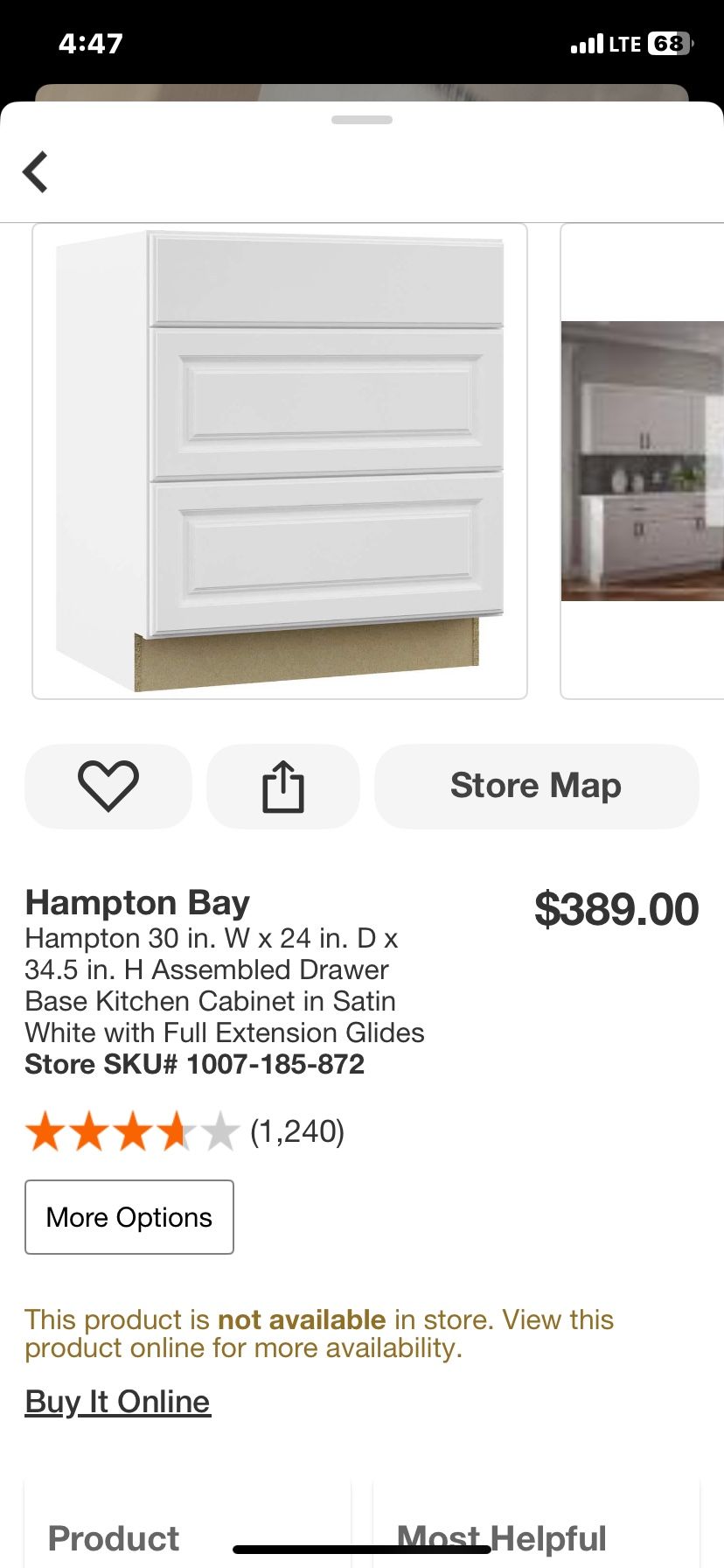Select the back chevron in top left
Screen dimensions: 724x1568
[36, 171]
